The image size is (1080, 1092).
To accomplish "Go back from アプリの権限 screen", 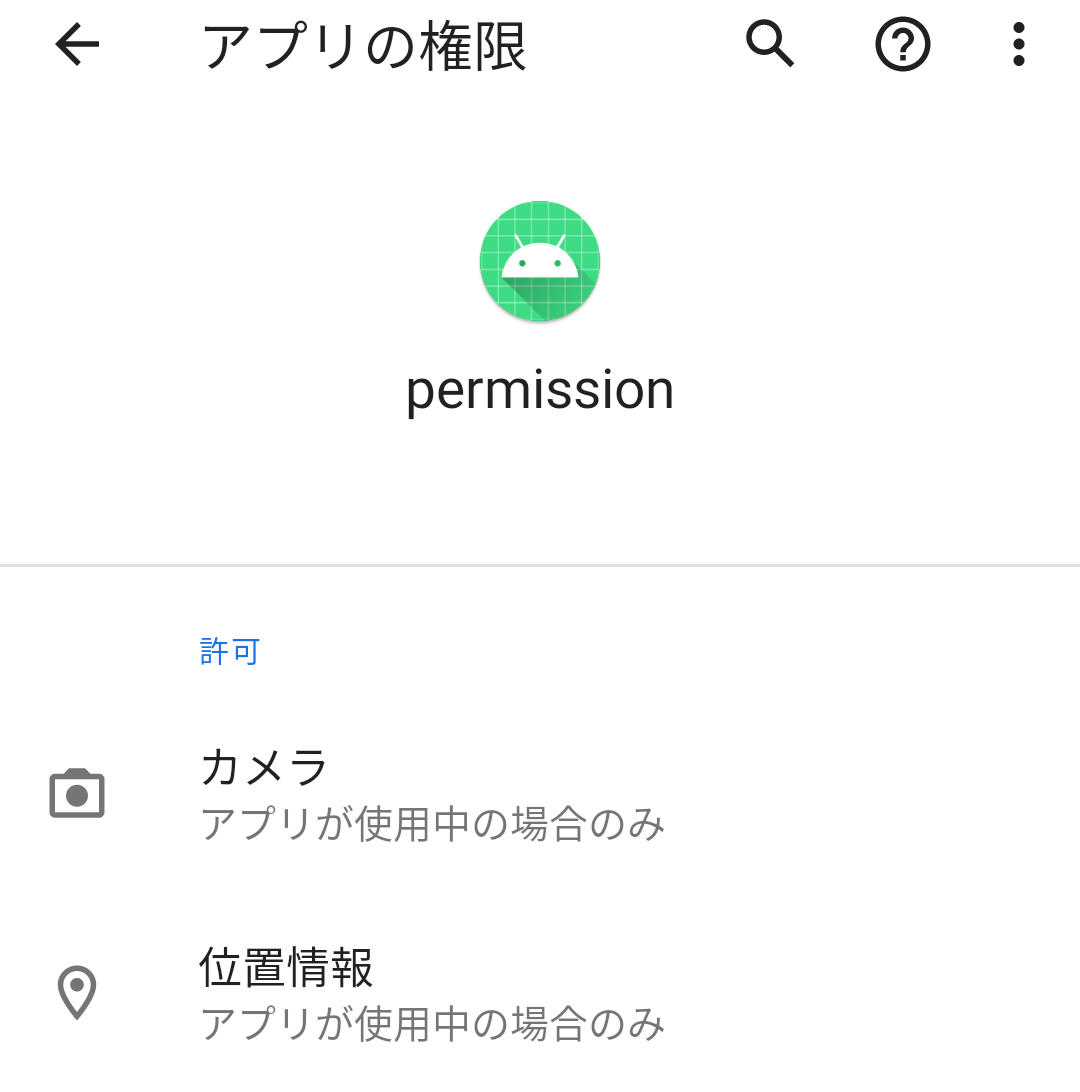I will click(77, 44).
